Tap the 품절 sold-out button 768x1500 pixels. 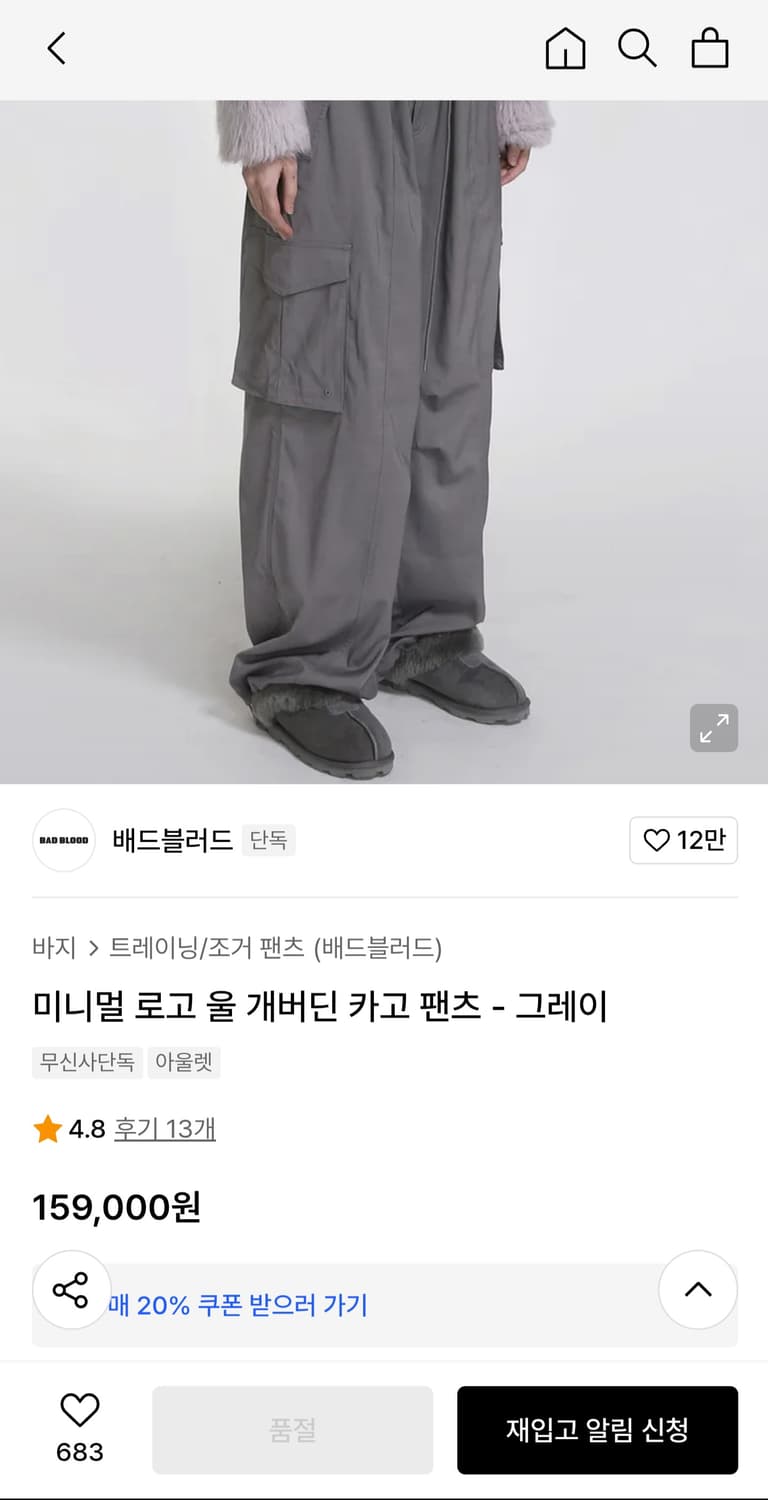click(x=291, y=1429)
